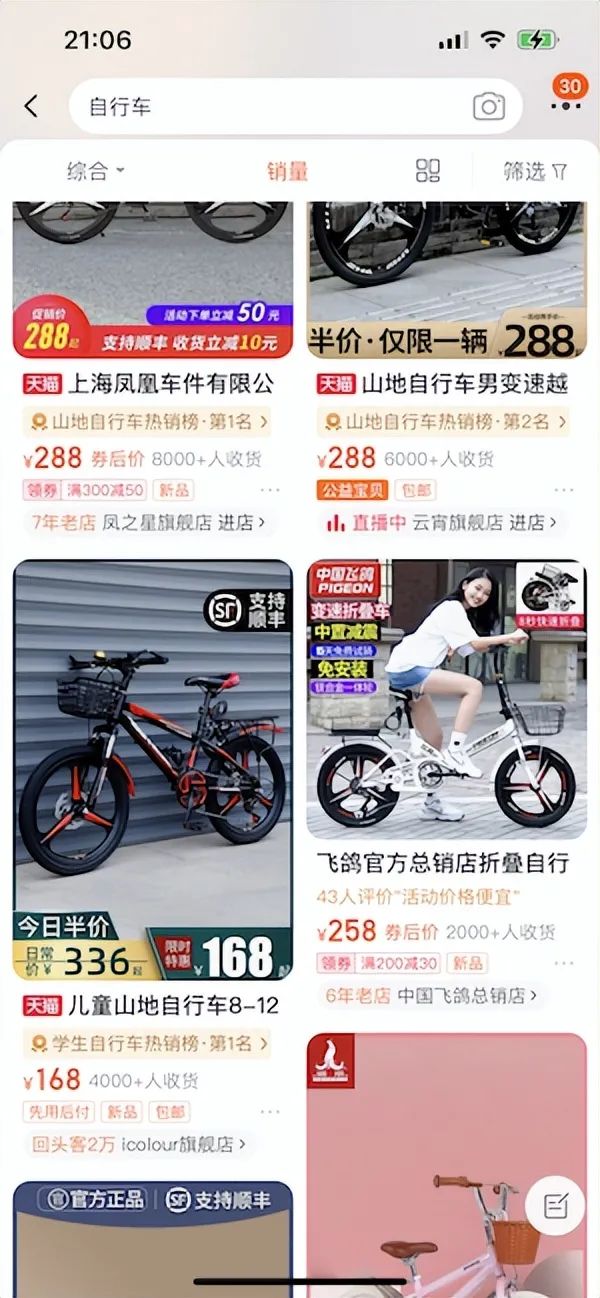This screenshot has height=1298, width=600.
Task: Tap the floating feedback edit button
Action: click(x=556, y=1206)
